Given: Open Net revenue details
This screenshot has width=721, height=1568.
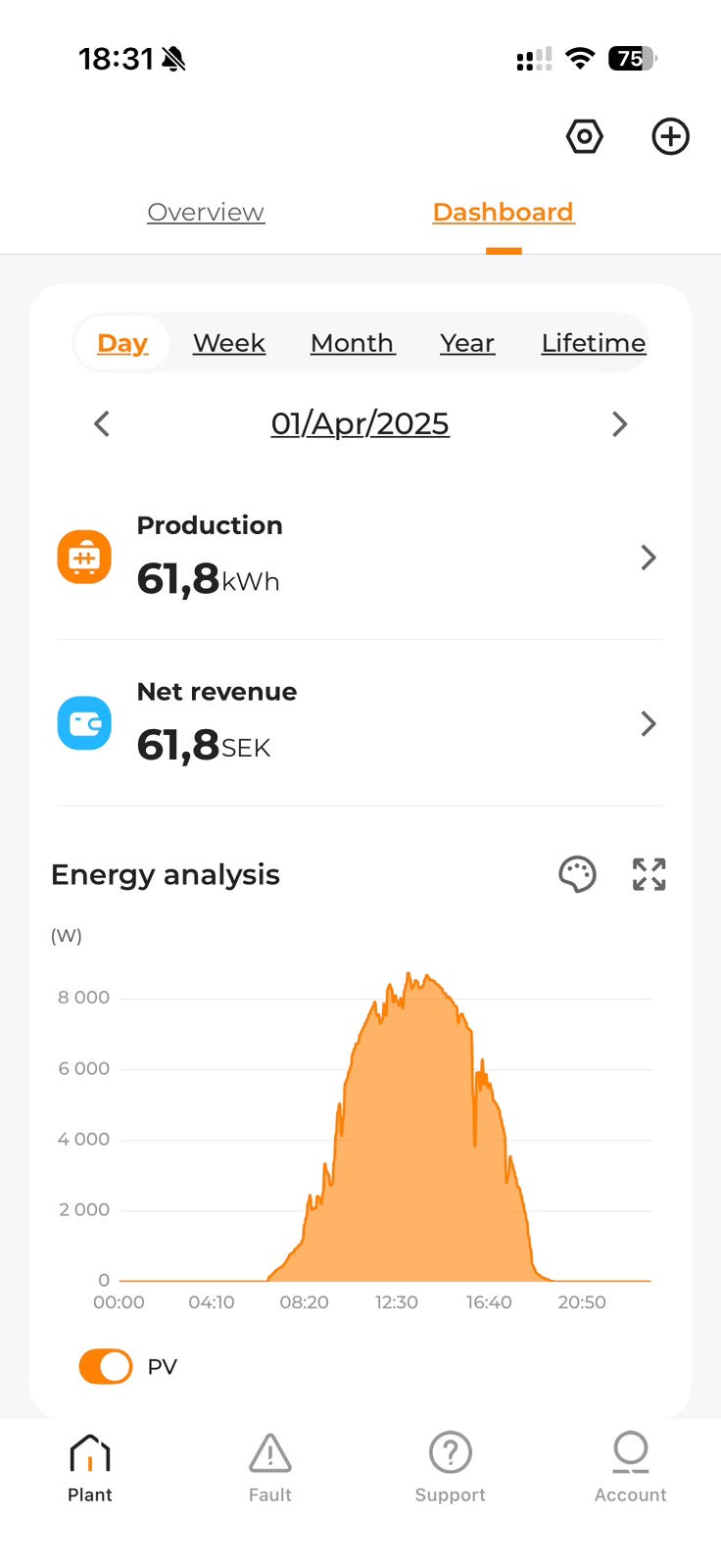Looking at the screenshot, I should click(648, 724).
